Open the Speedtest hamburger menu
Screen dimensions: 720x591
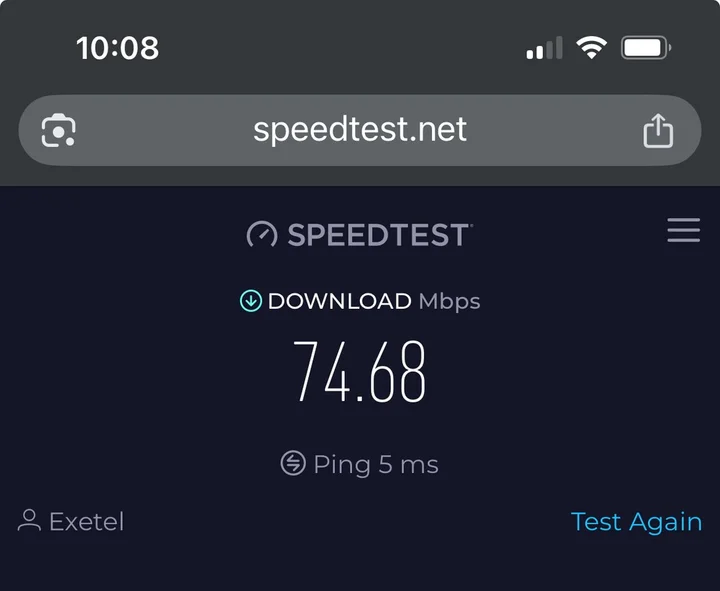[683, 232]
